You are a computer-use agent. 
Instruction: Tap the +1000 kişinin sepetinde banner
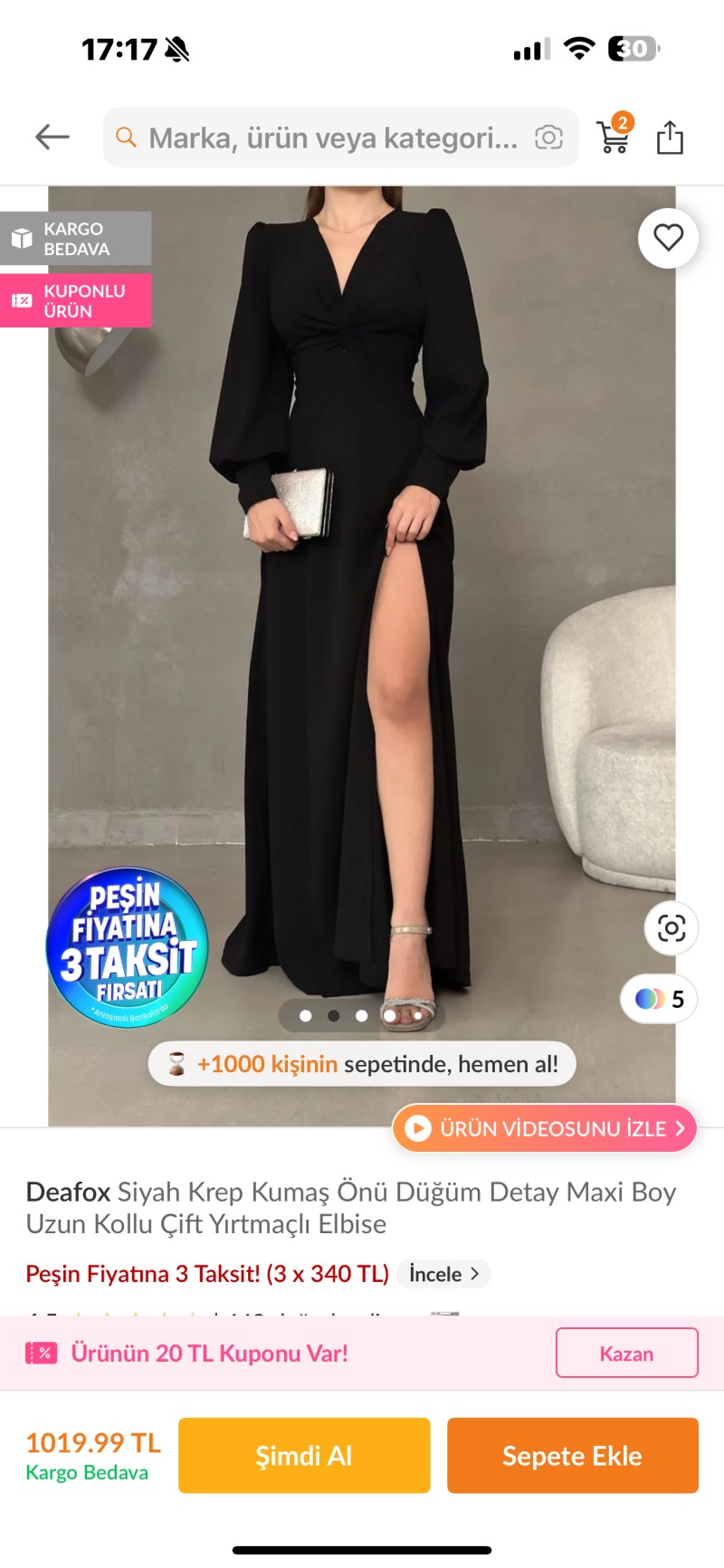362,1064
